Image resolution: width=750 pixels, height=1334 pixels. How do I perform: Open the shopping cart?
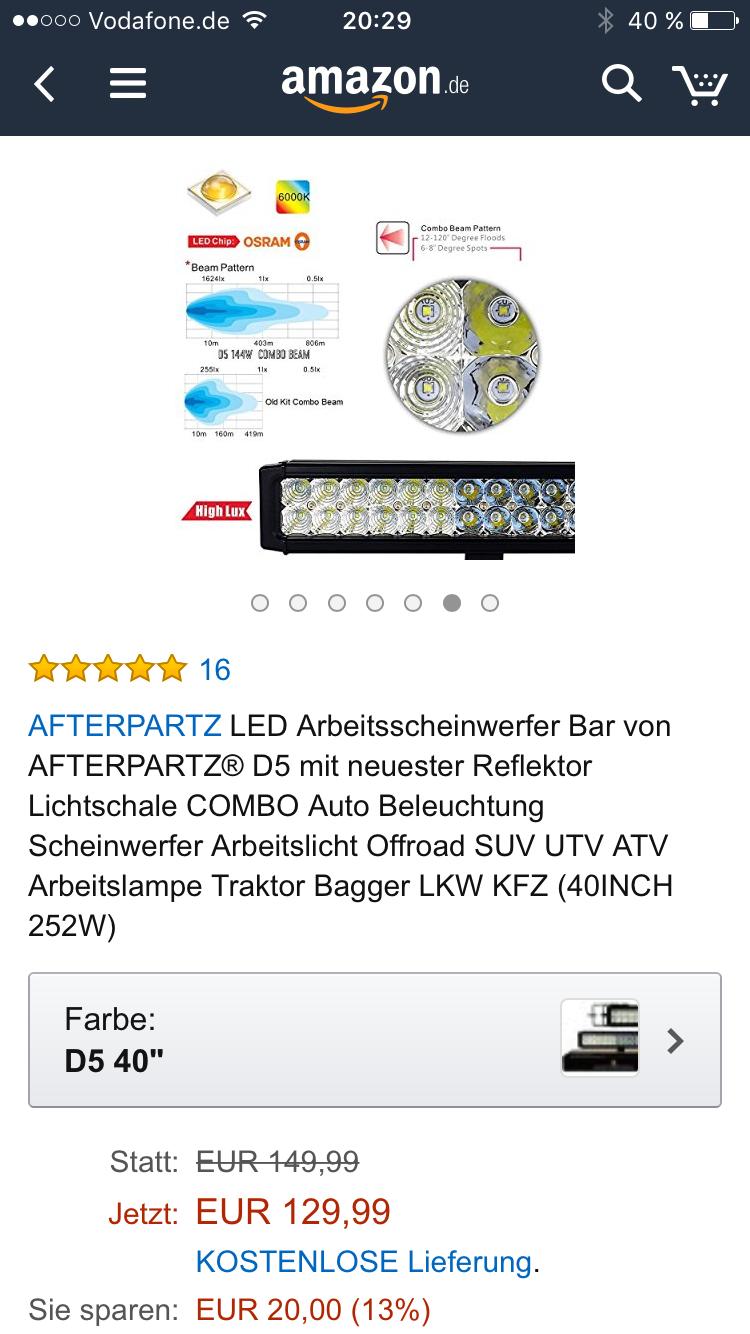click(x=699, y=85)
